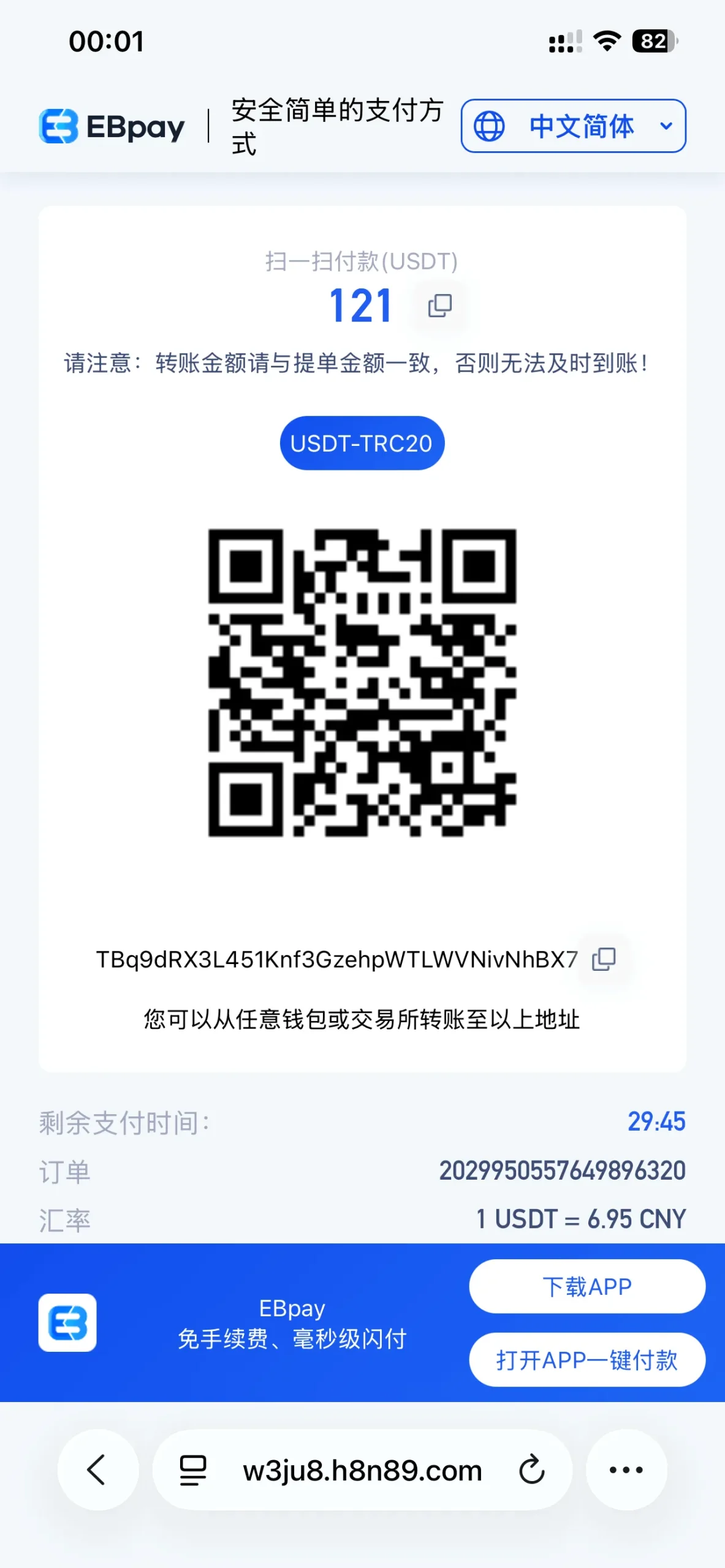Tap 打开APP一键付款 button
Viewport: 725px width, 1568px height.
(586, 1360)
